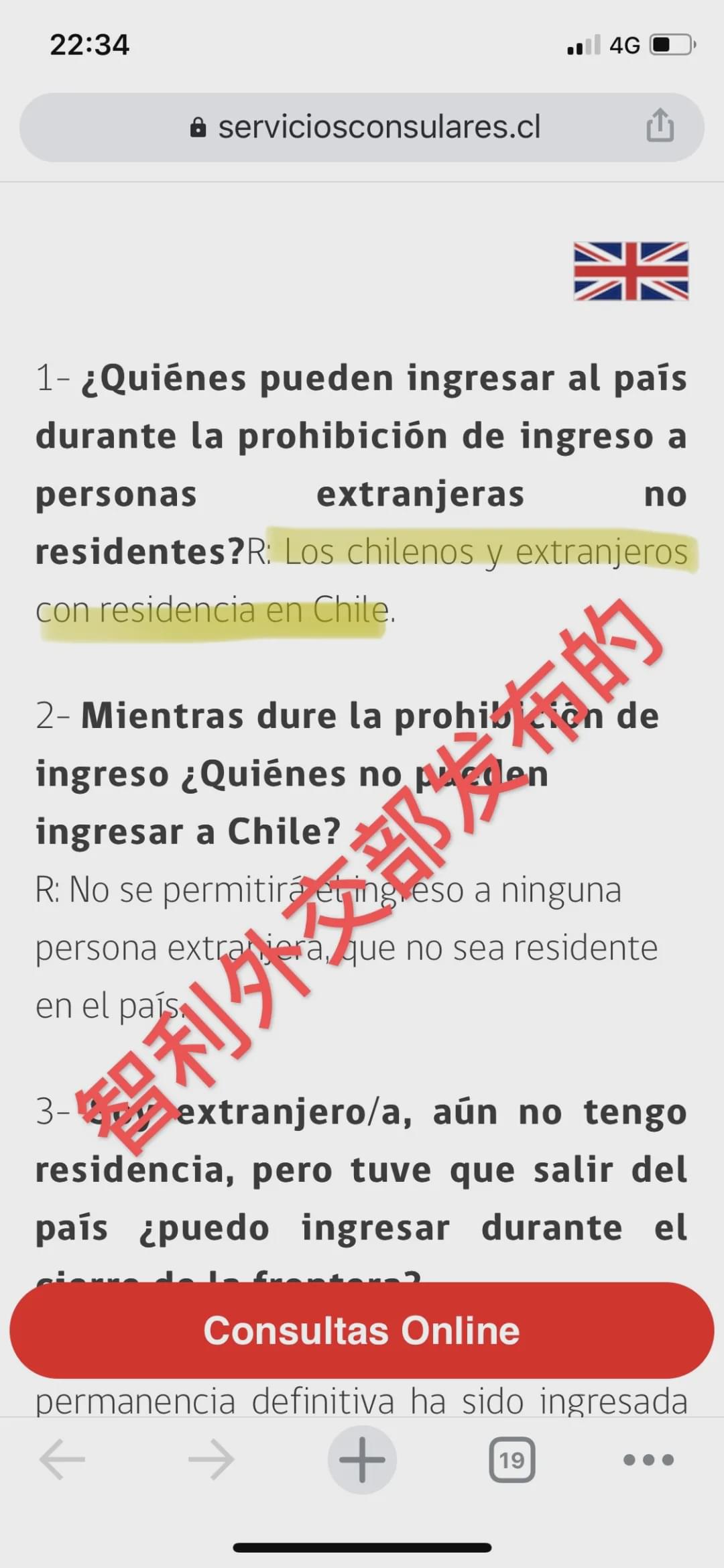Go back to the previous page
The image size is (724, 1568).
(62, 1459)
